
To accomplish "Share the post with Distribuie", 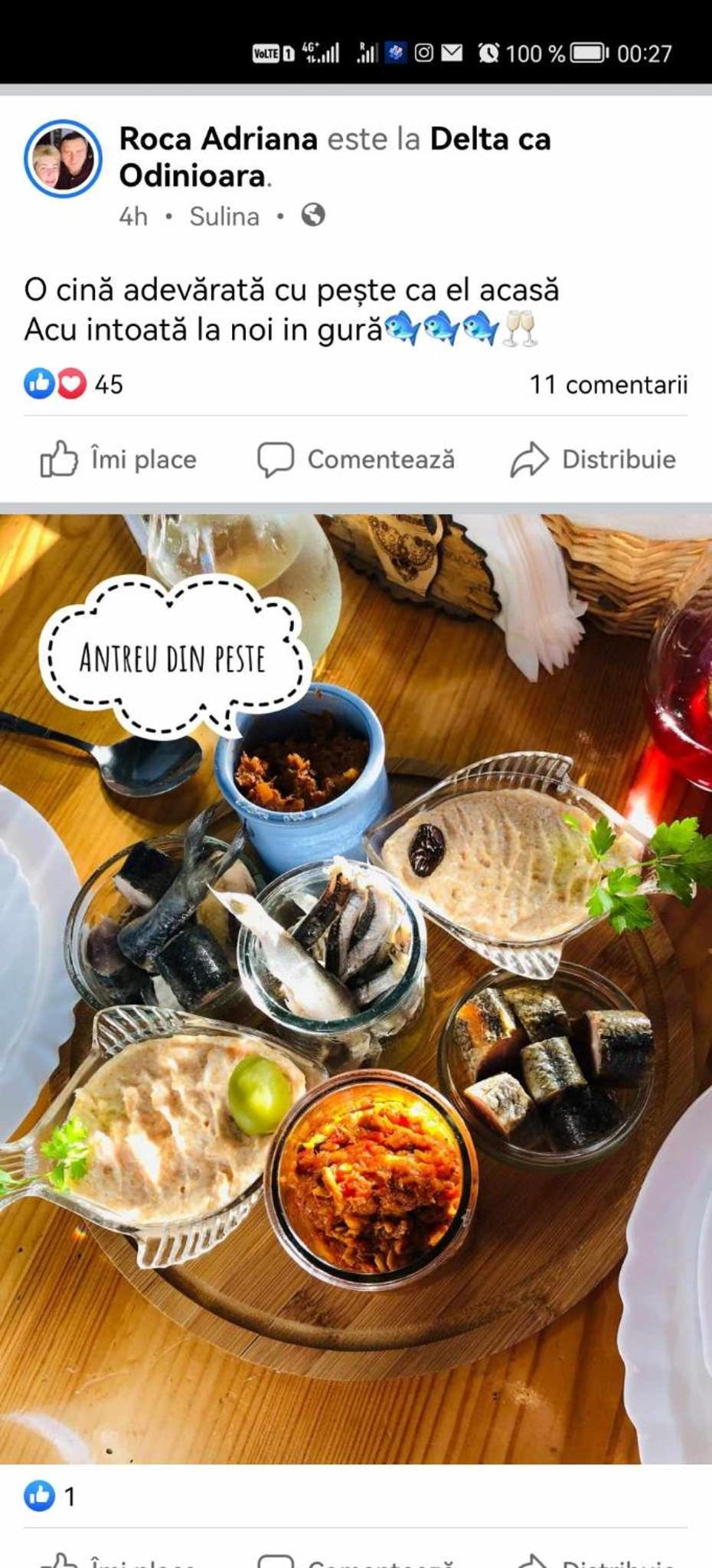I will click(593, 459).
